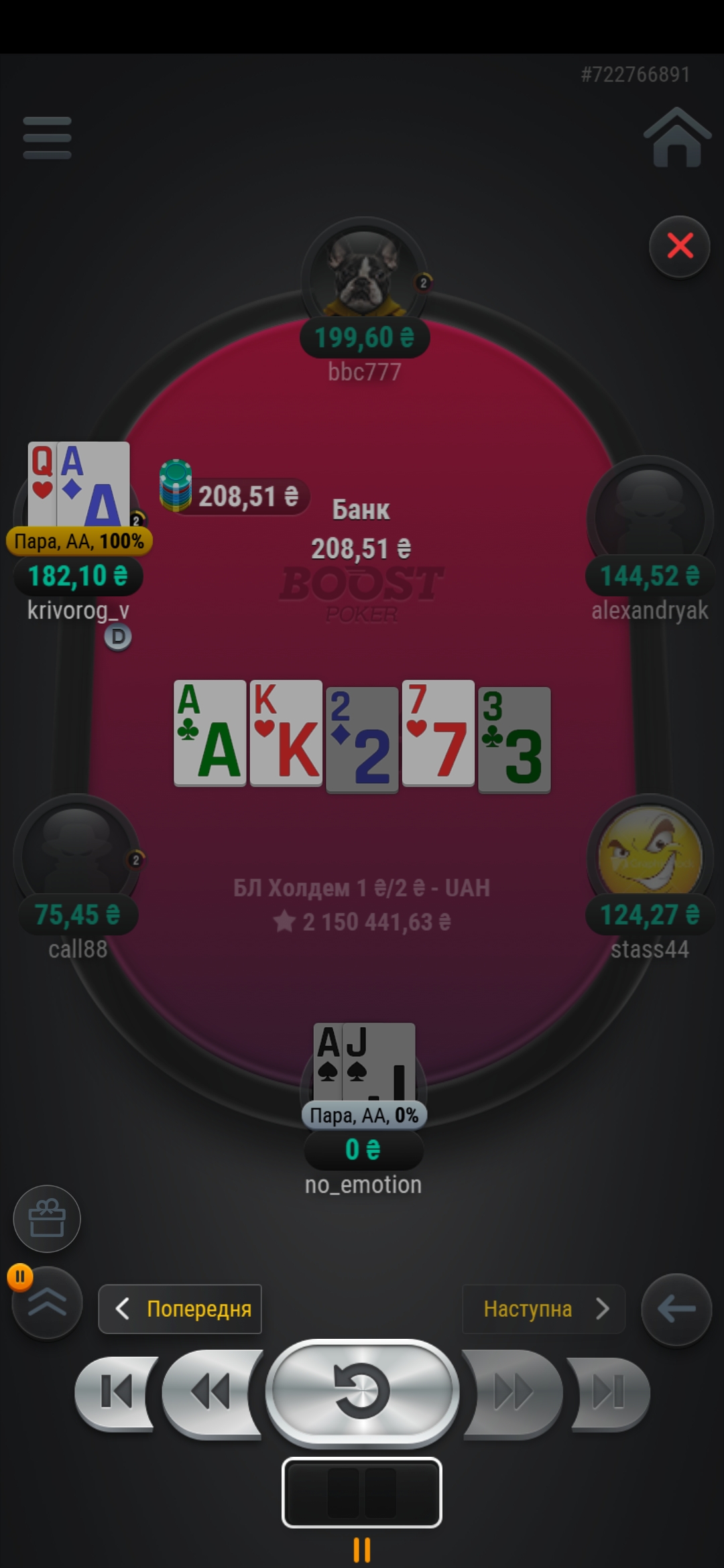Skip to the start of the replay
The height and width of the screenshot is (1568, 724).
pos(115,1392)
